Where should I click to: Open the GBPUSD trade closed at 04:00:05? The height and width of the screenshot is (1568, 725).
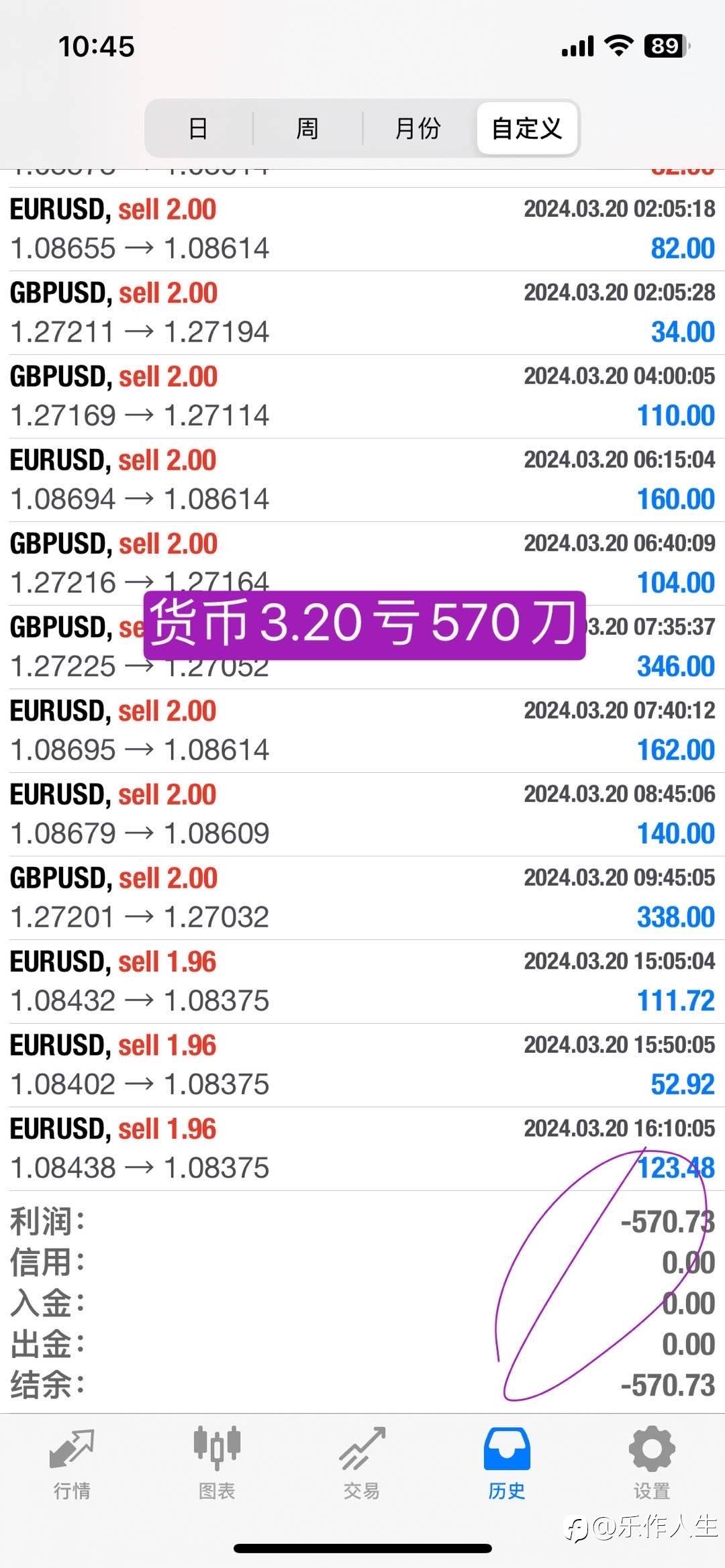(x=362, y=397)
